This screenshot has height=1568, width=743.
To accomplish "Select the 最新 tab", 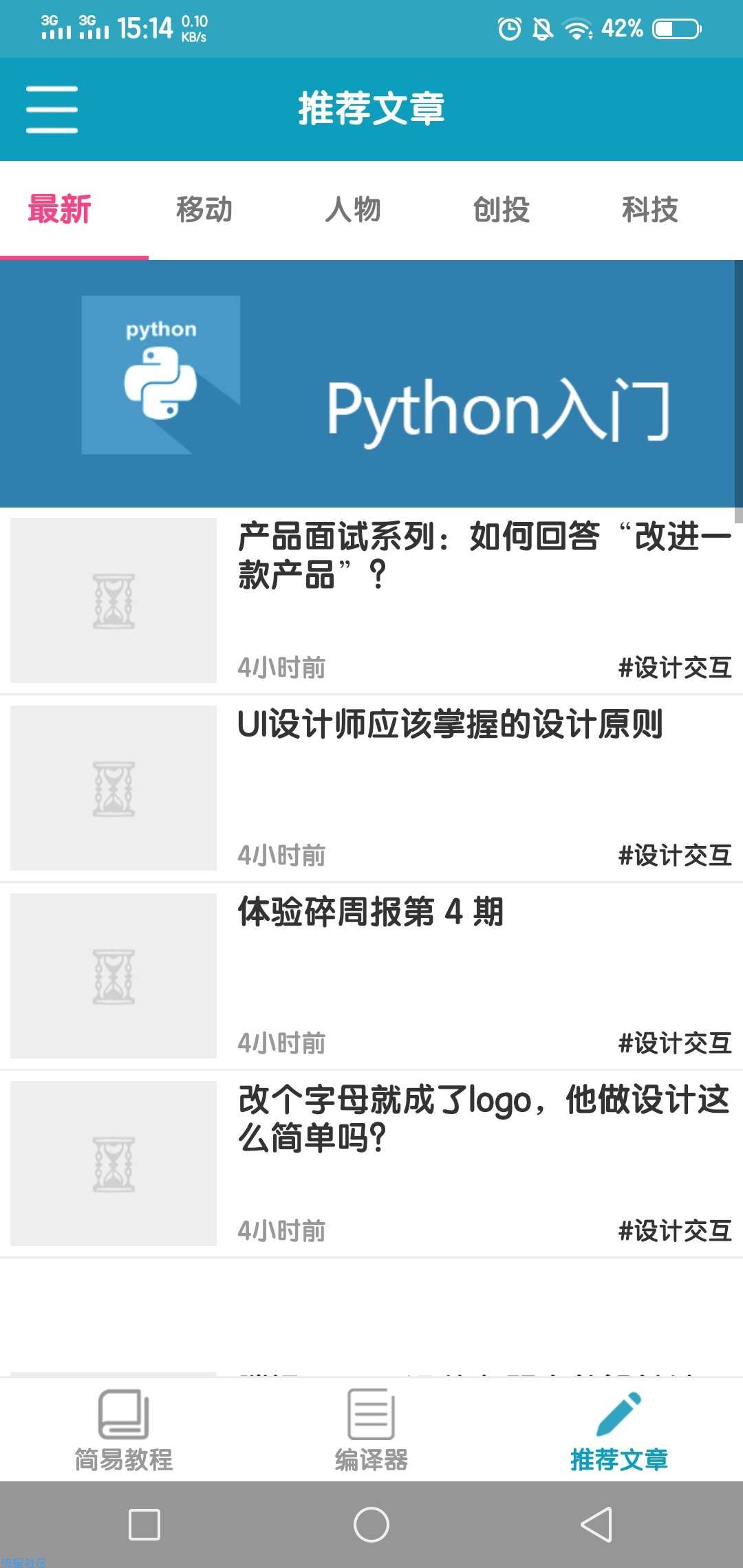I will 60,210.
